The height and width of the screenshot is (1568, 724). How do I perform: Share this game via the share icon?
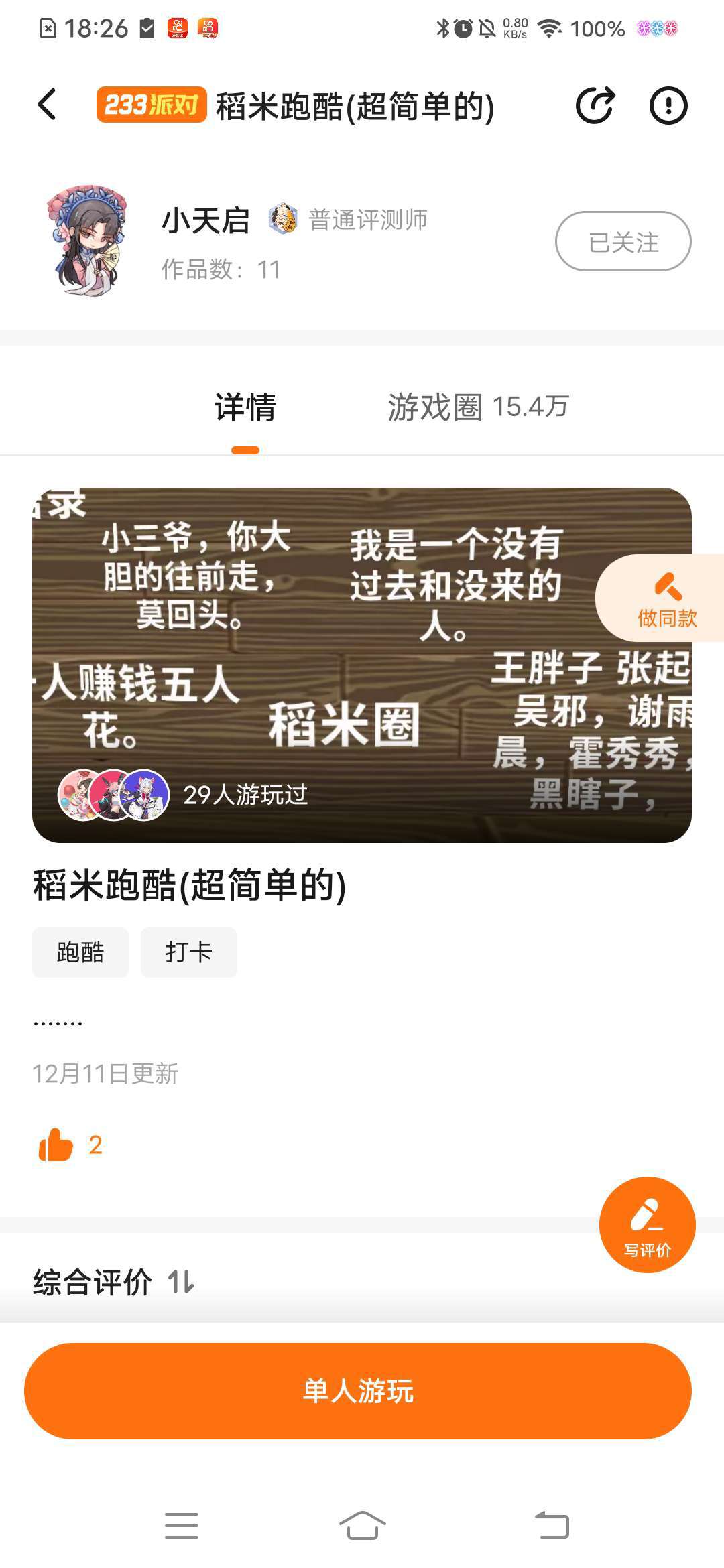click(x=595, y=105)
